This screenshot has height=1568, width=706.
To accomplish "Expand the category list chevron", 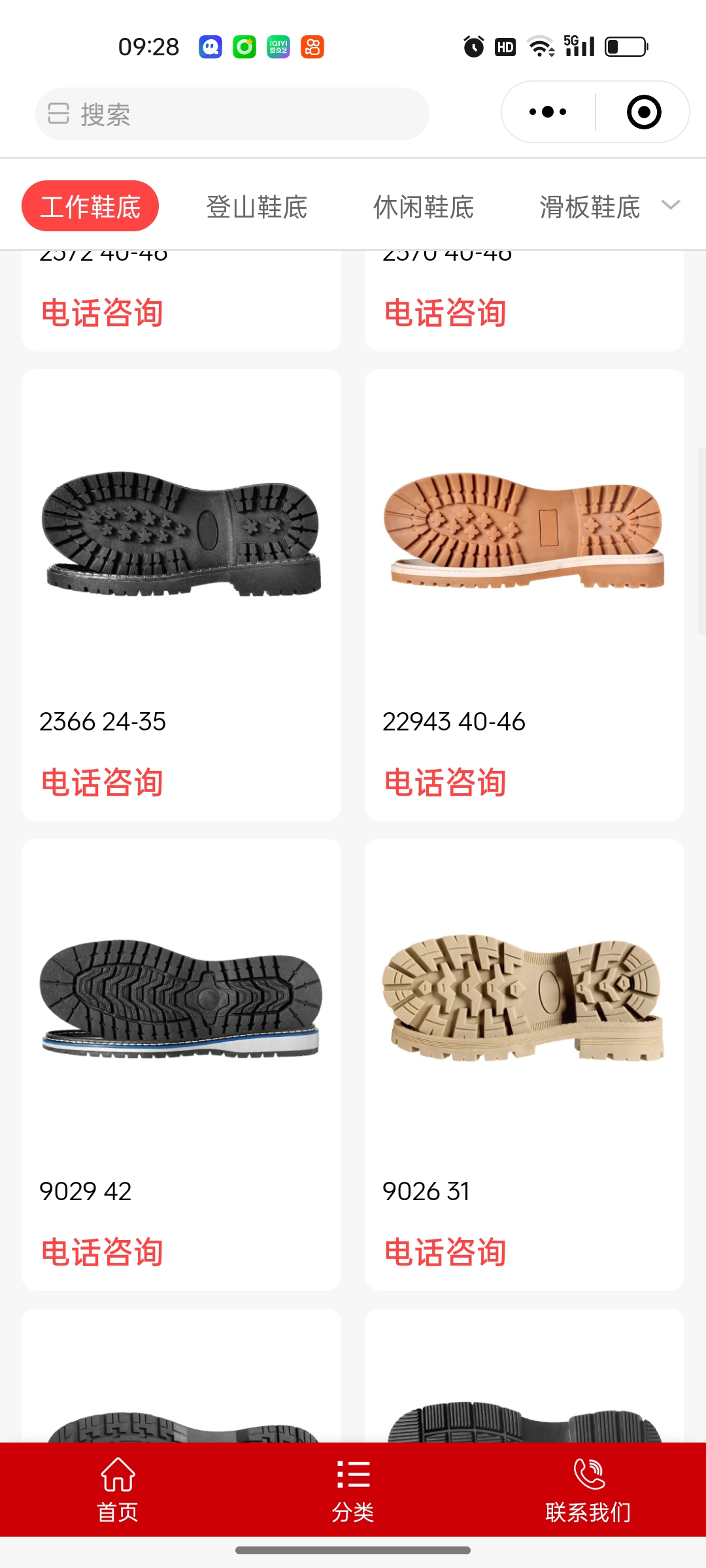I will (x=671, y=205).
